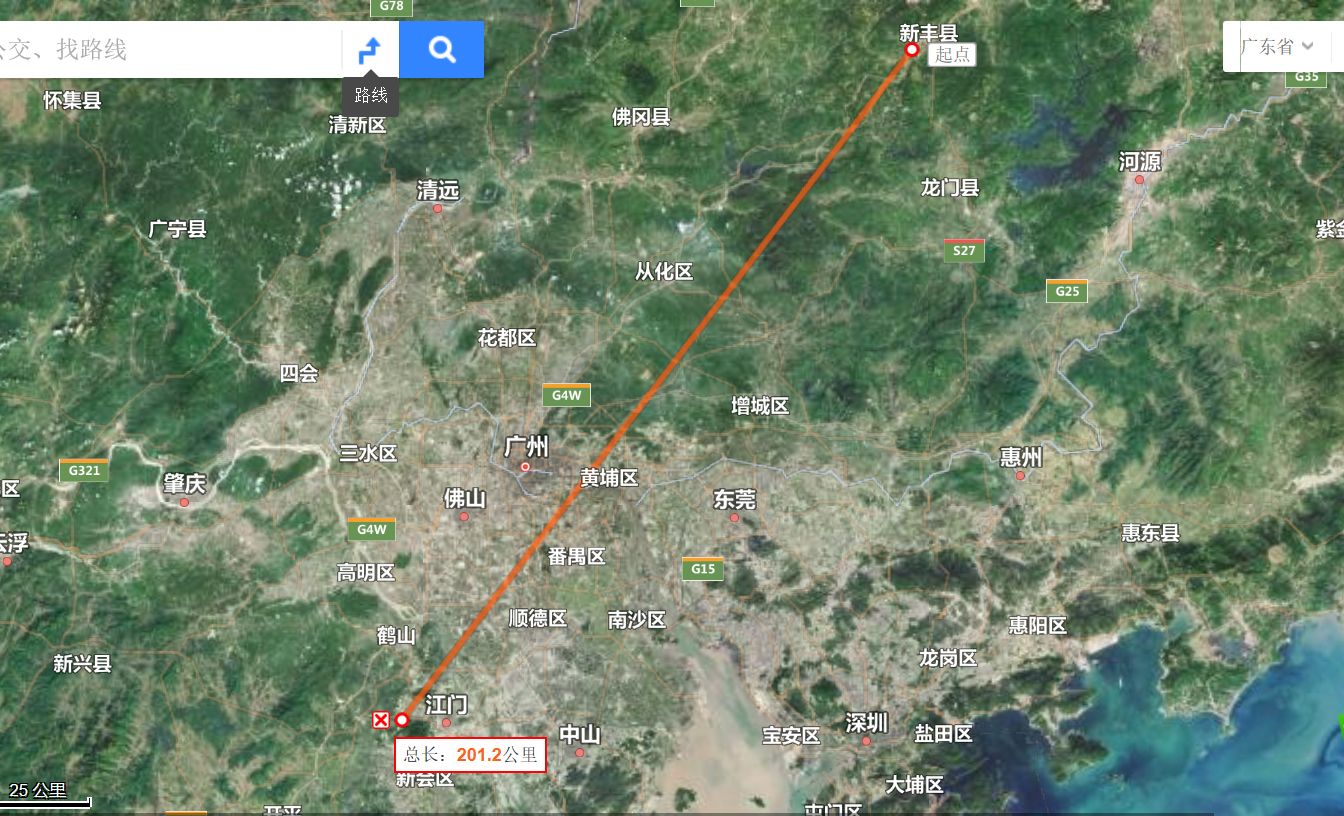1344x816 pixels.
Task: Select the 广州 city marker
Action: (x=525, y=467)
